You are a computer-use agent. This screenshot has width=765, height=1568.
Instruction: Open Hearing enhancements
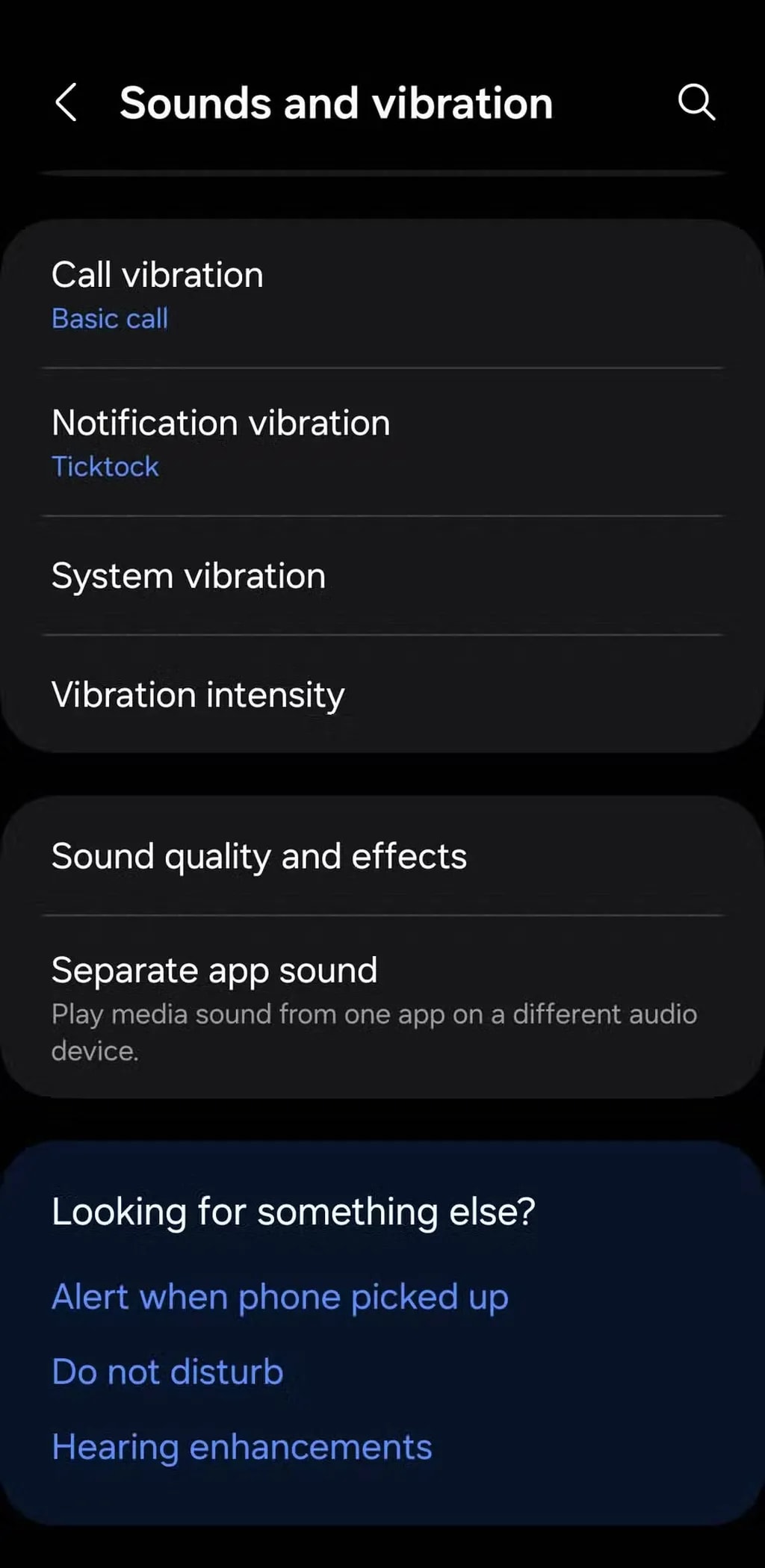point(241,1447)
